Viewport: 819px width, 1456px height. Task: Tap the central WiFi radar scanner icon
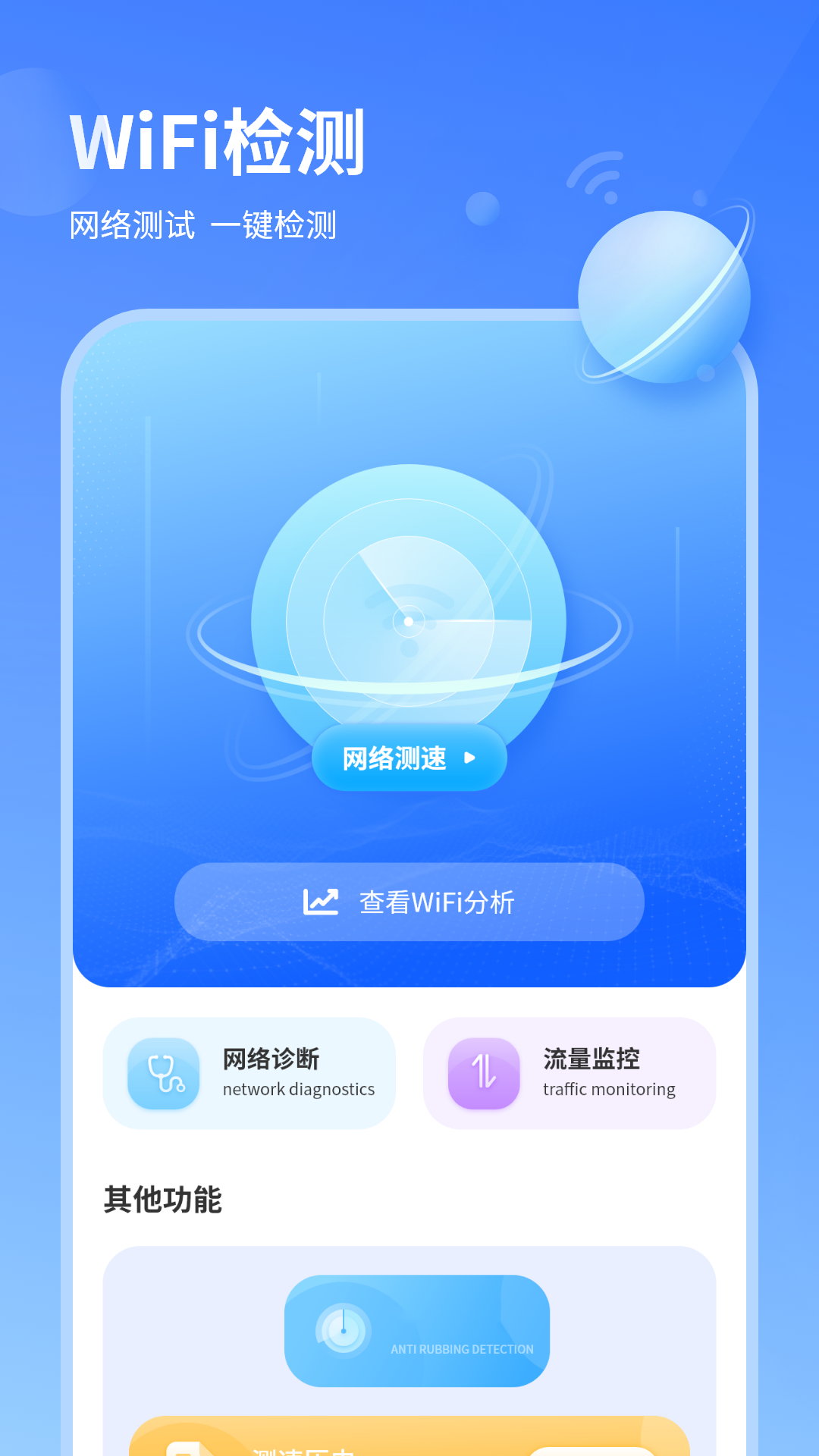click(409, 620)
